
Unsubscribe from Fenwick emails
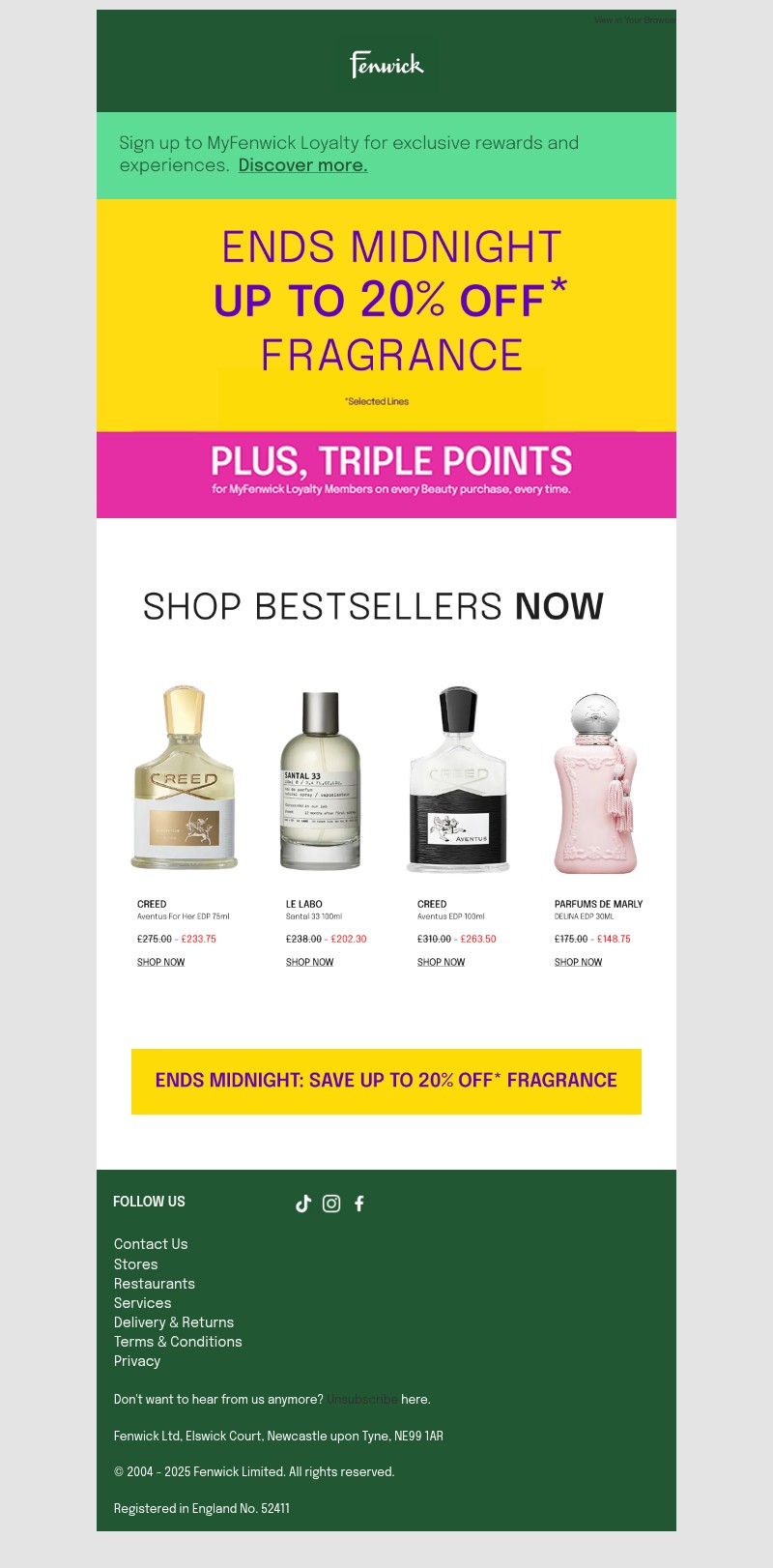click(x=361, y=1400)
